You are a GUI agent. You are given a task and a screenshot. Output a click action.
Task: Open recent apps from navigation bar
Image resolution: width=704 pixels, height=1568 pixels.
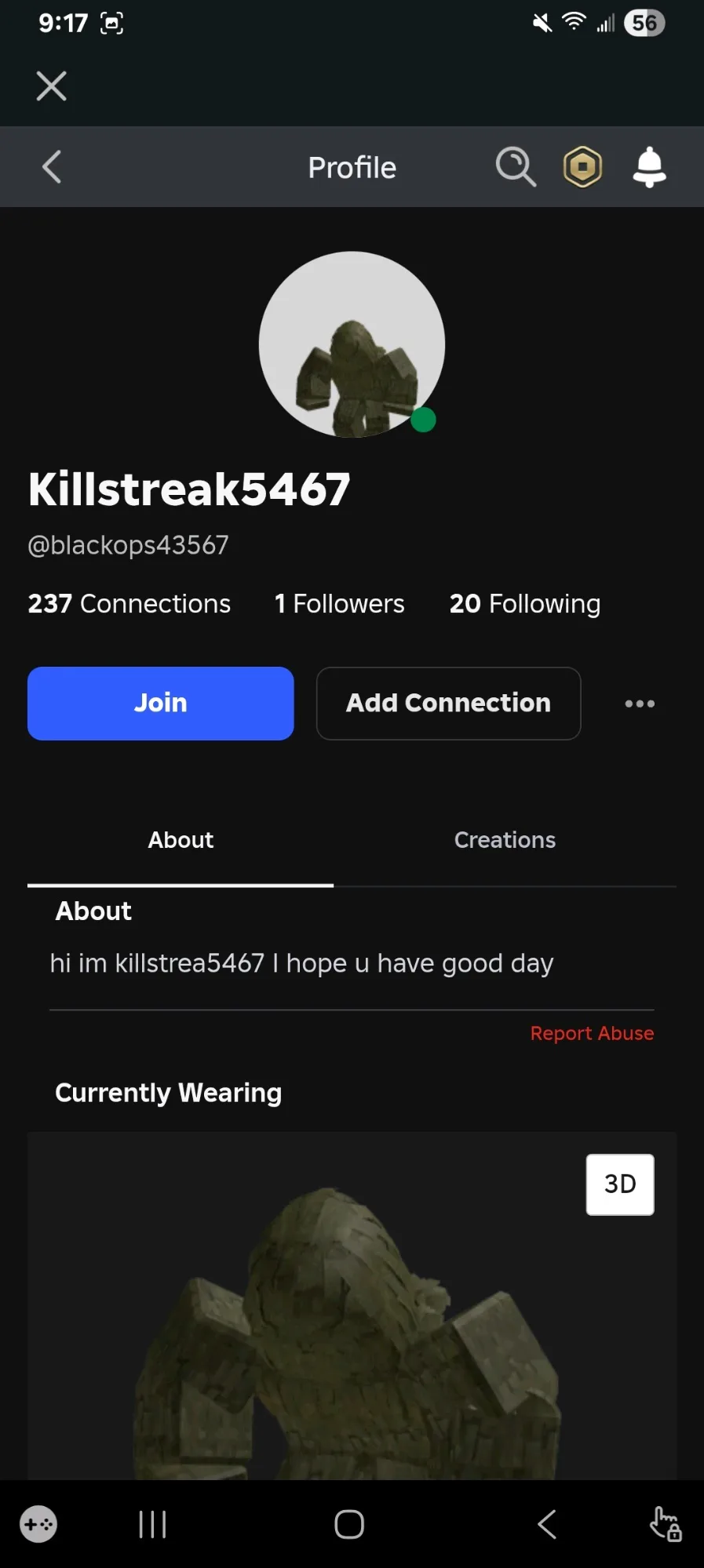coord(152,1525)
